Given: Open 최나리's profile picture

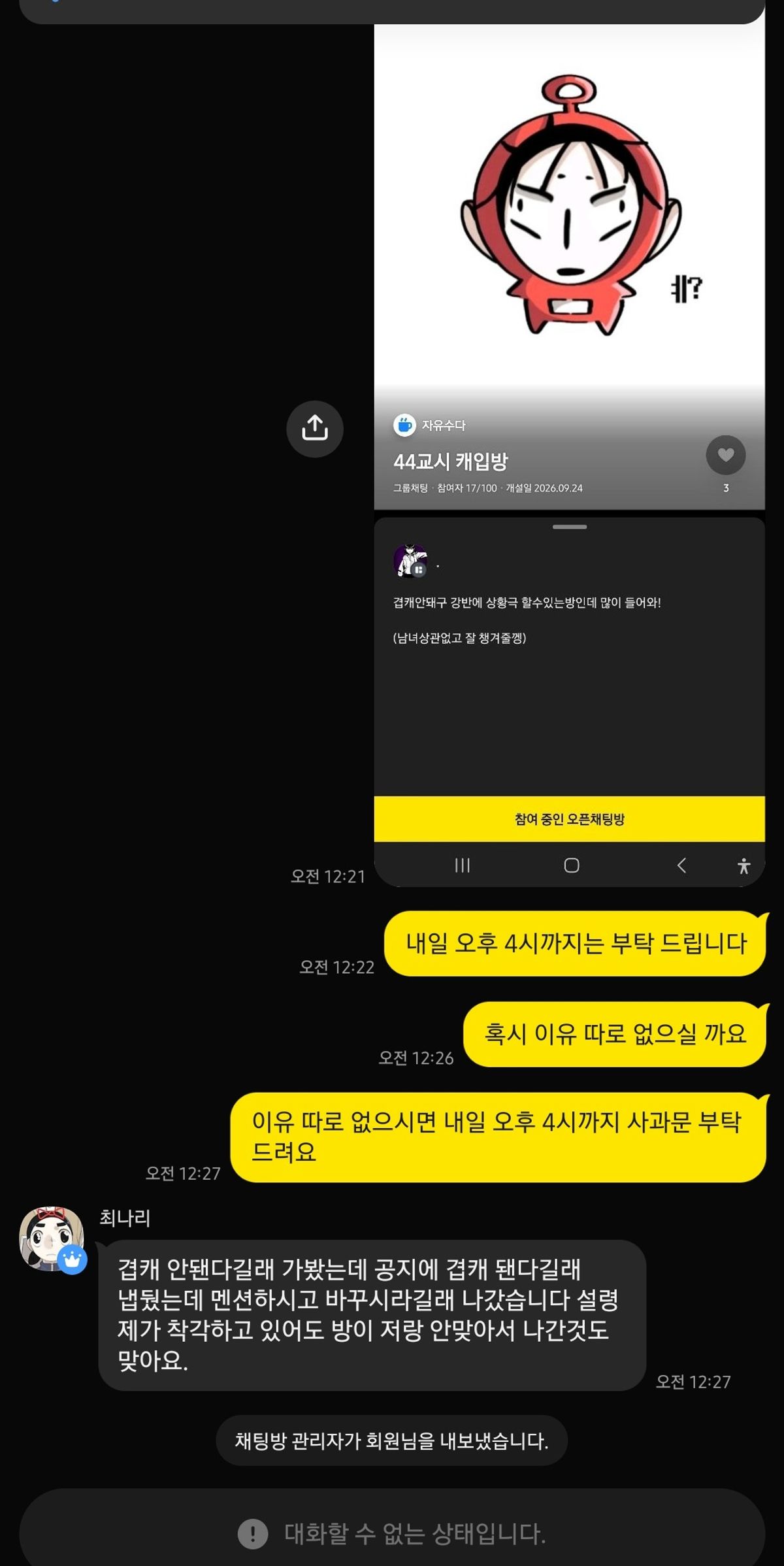Looking at the screenshot, I should pos(52,1239).
